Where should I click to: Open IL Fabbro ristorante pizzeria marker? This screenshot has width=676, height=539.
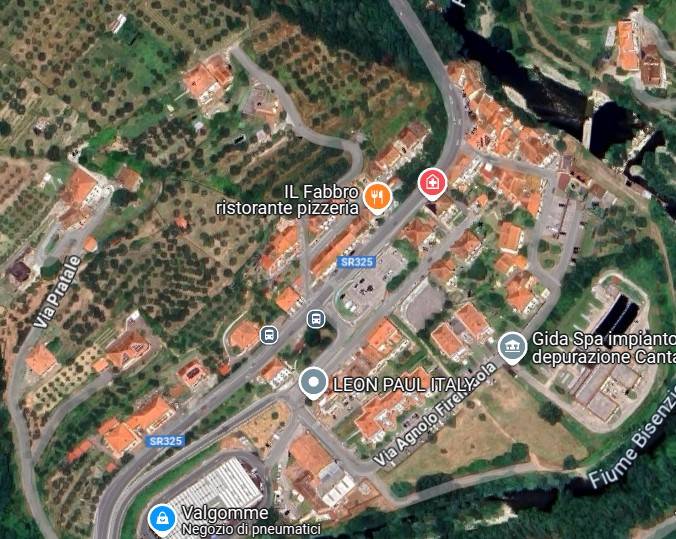point(376,196)
